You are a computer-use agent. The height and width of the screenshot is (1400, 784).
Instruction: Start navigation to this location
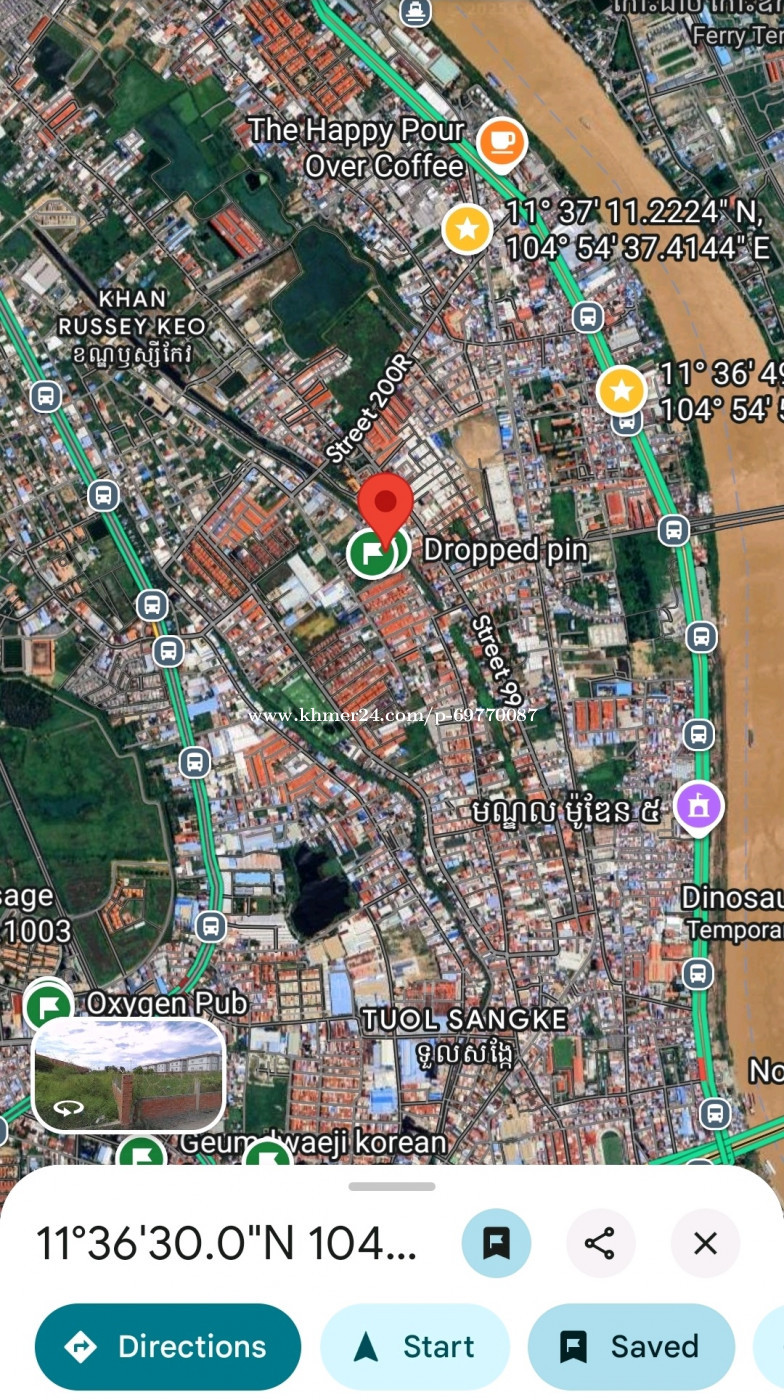[x=414, y=1346]
